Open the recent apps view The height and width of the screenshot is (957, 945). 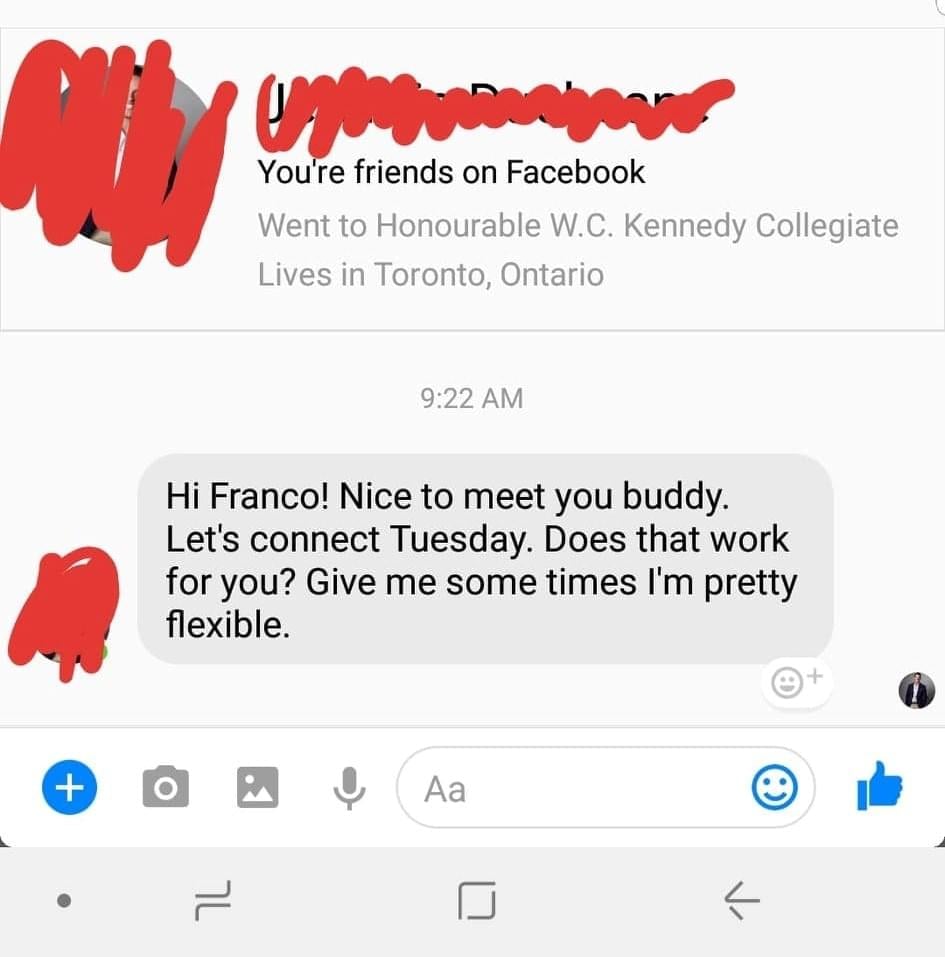(x=212, y=901)
